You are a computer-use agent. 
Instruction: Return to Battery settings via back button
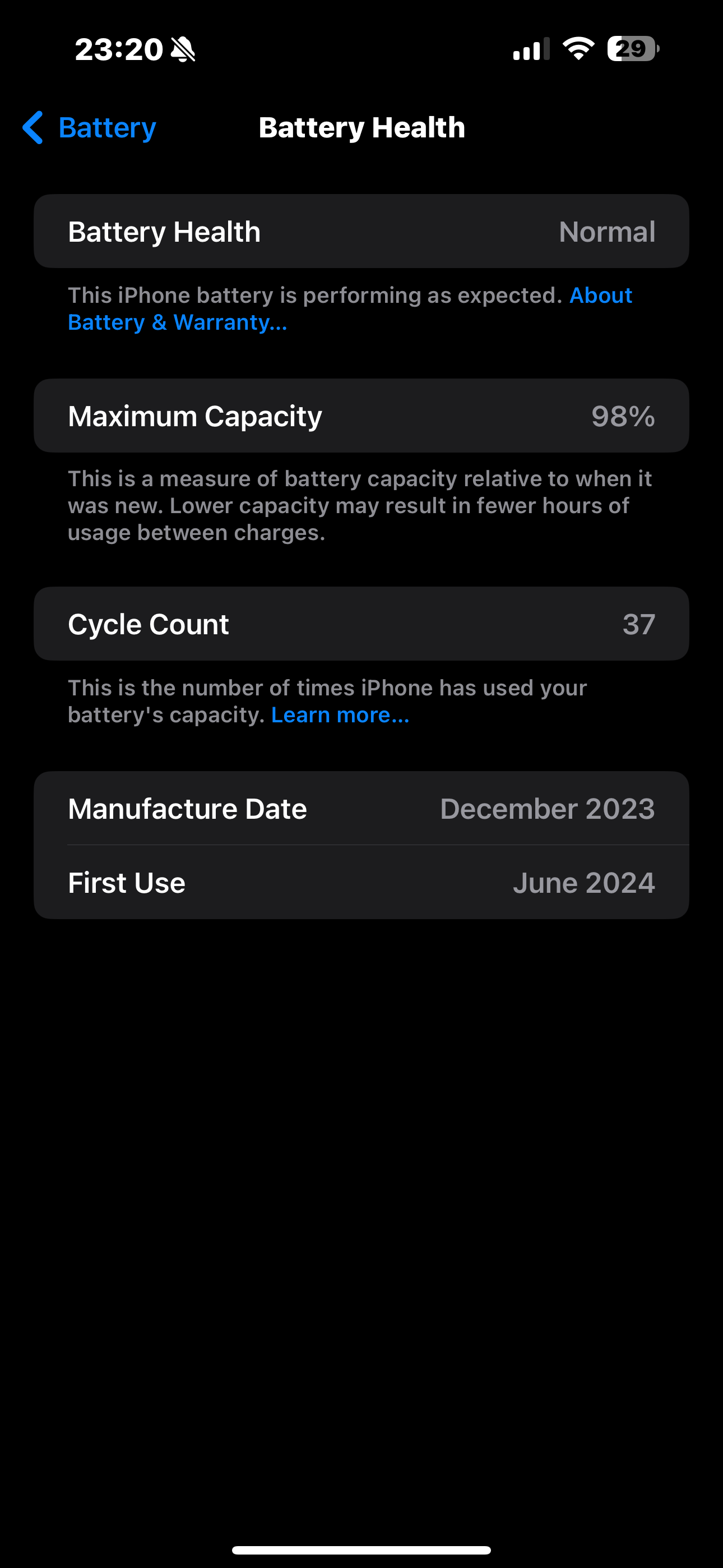[88, 128]
